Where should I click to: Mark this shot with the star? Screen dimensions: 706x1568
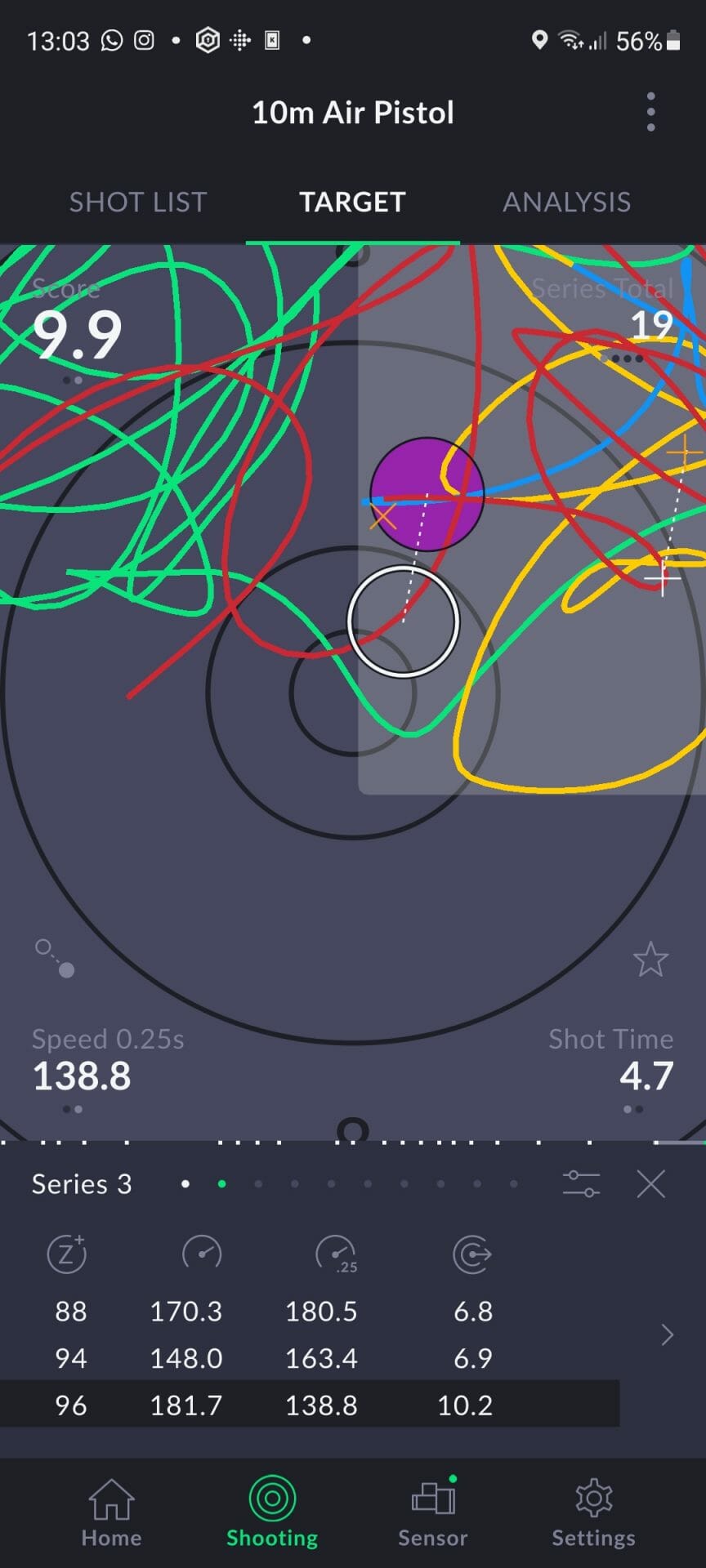[650, 960]
